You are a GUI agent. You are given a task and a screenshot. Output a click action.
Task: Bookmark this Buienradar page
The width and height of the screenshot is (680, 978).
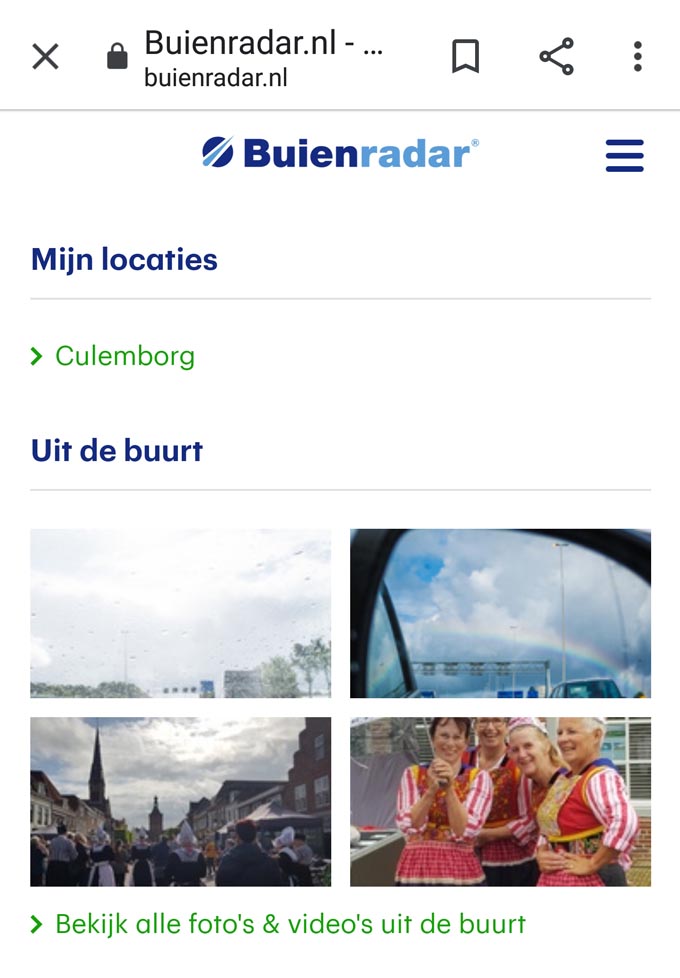click(465, 57)
